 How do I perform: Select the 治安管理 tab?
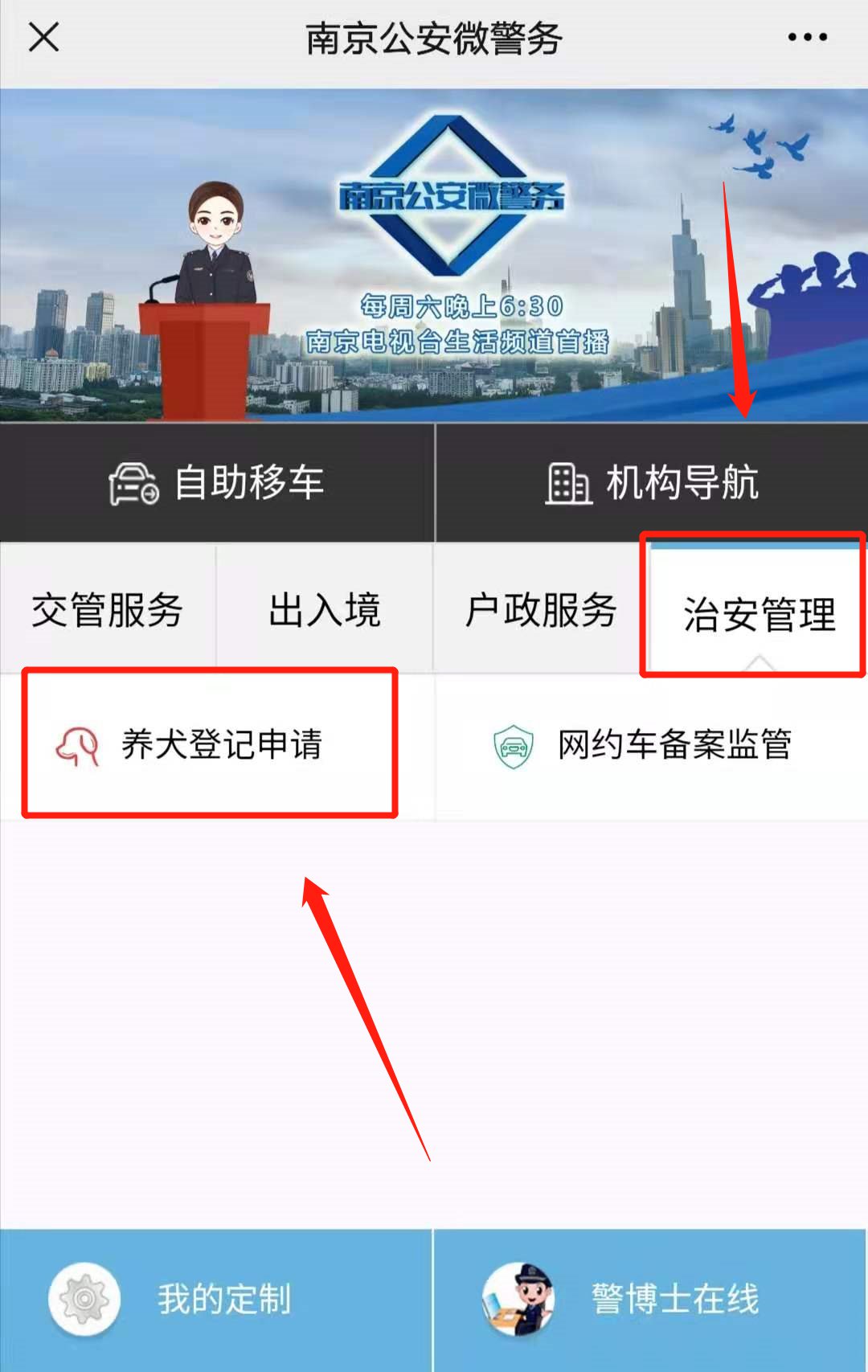759,612
